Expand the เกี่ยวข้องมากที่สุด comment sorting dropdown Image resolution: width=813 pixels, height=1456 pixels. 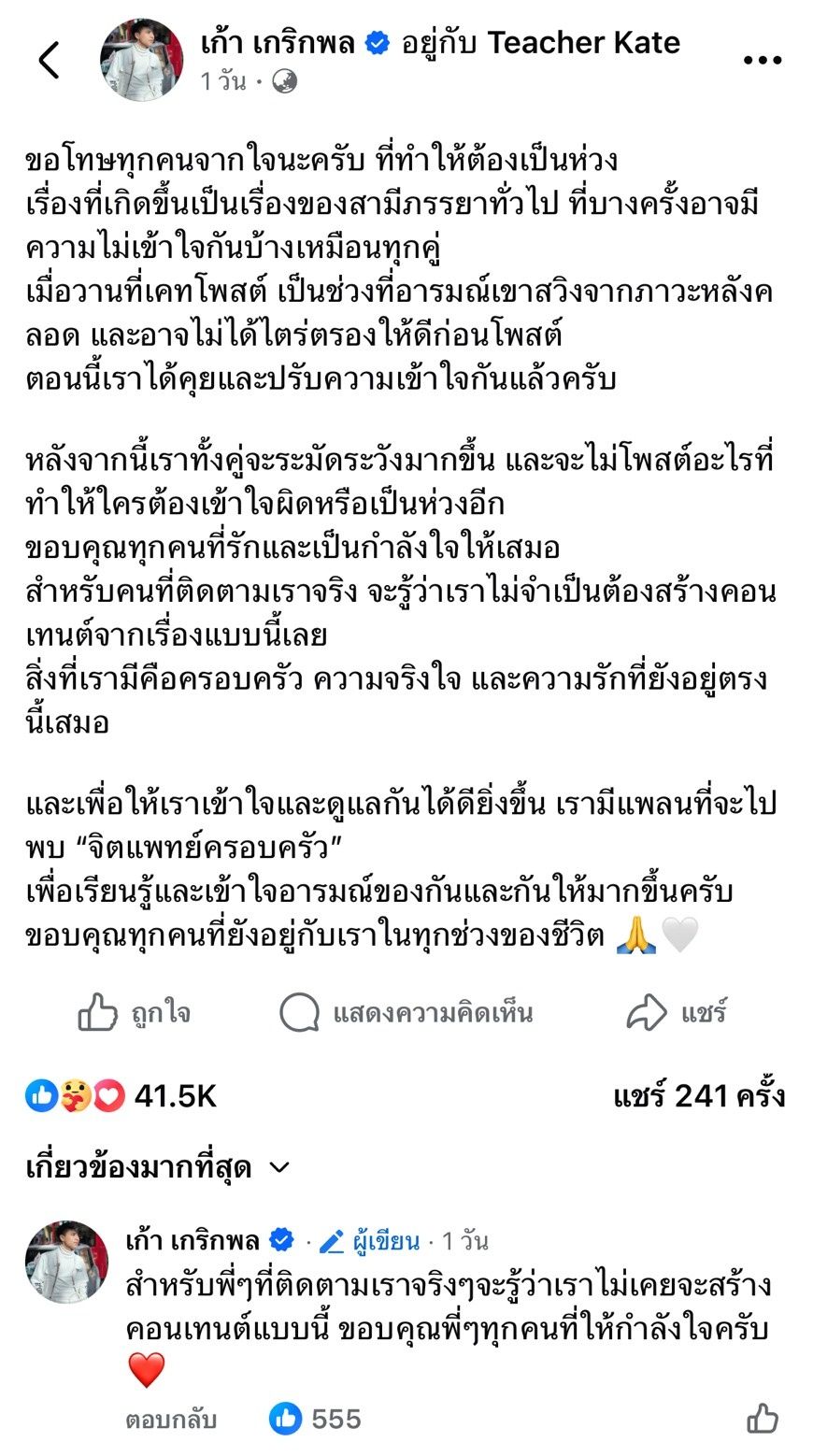tap(158, 1166)
